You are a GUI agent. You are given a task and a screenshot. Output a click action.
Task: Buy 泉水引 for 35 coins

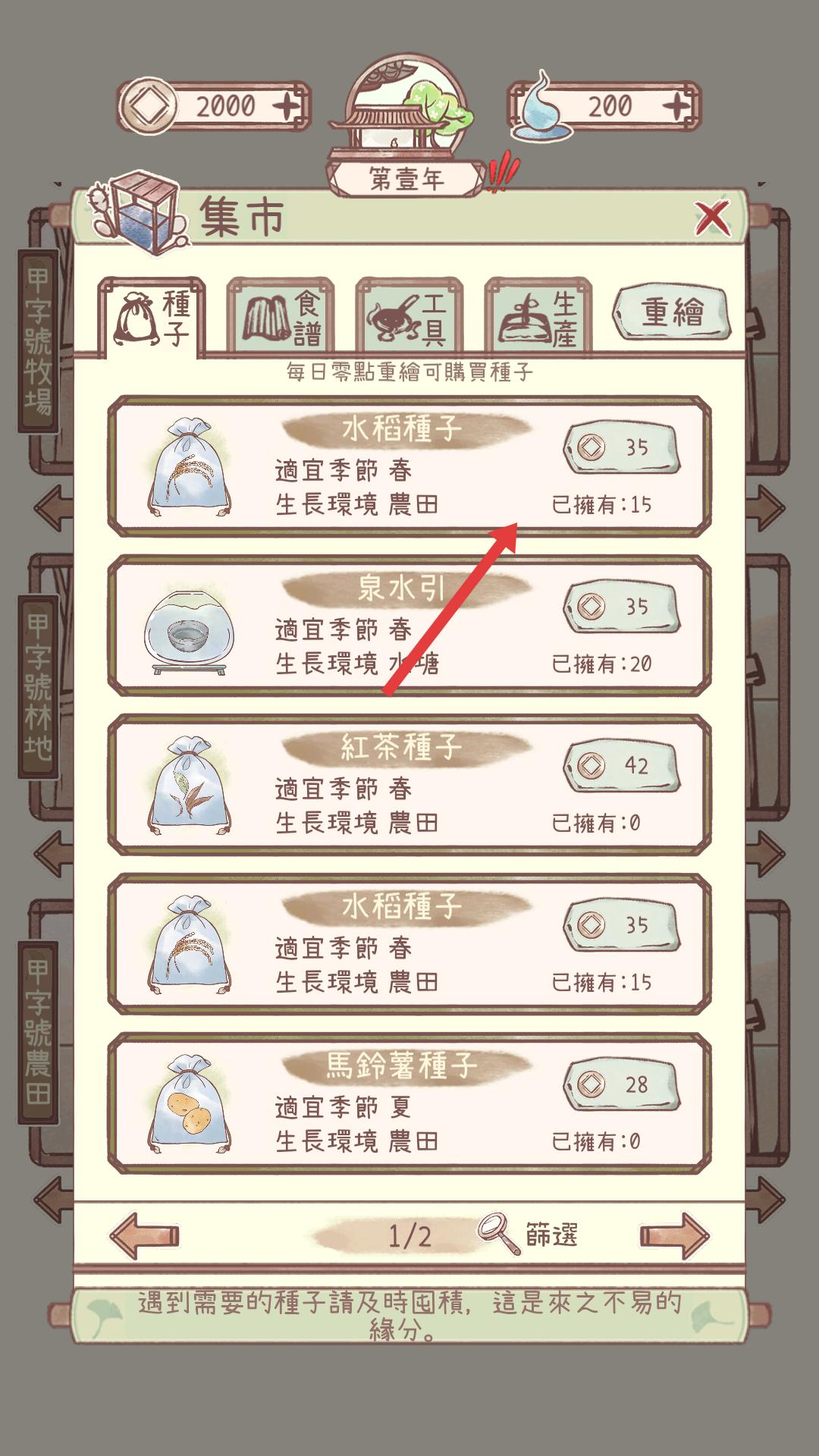pos(622,607)
